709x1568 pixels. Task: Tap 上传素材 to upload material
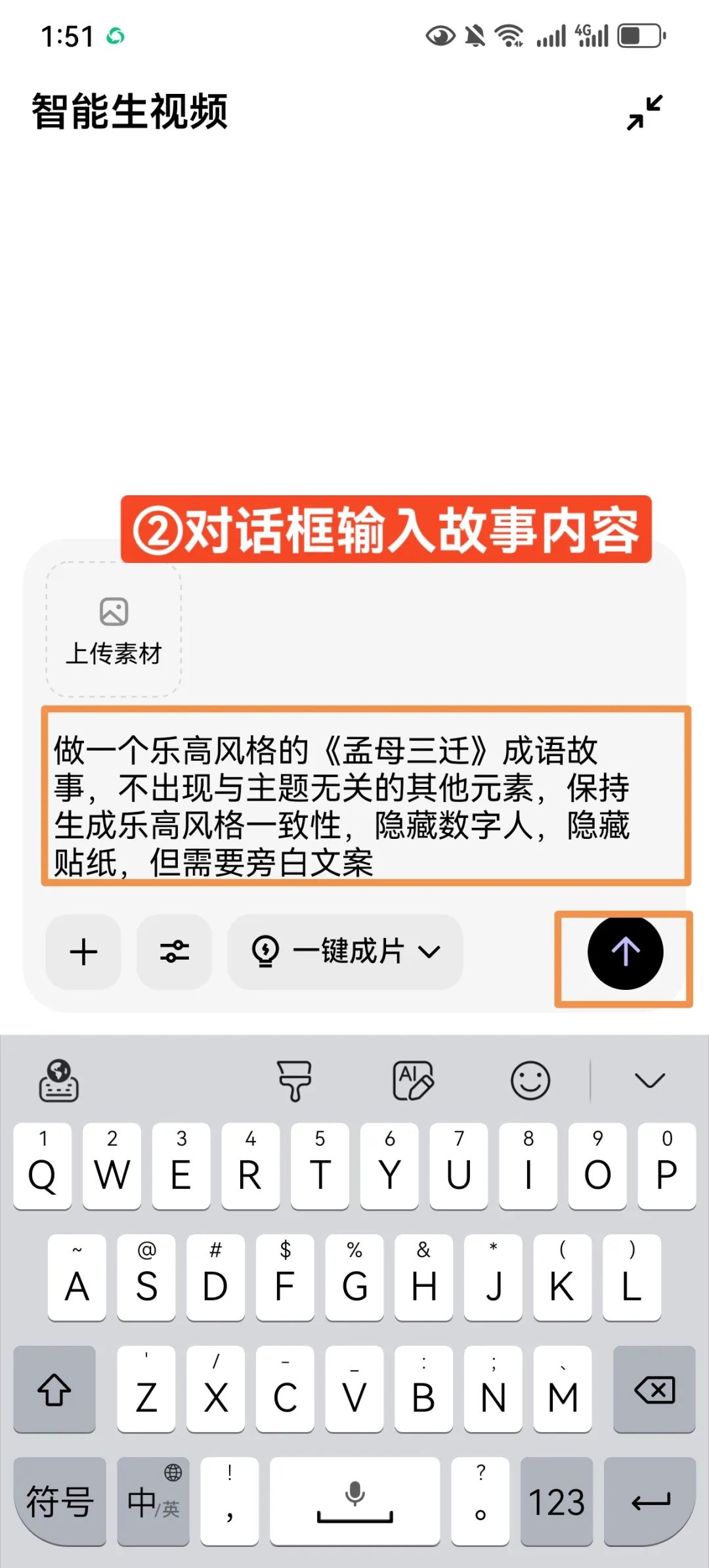(x=114, y=629)
